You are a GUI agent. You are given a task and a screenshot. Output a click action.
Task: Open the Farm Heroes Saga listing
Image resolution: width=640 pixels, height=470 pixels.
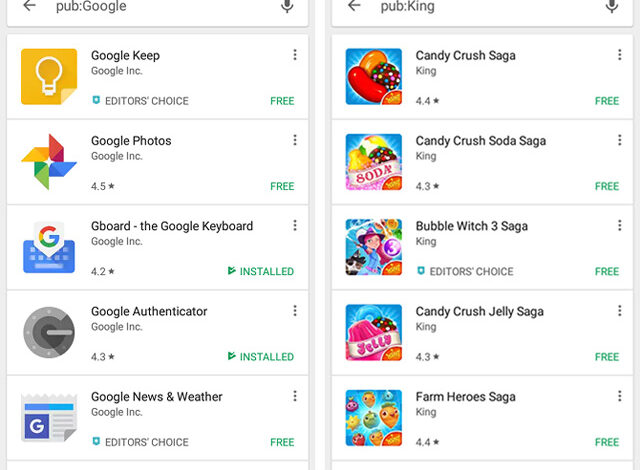click(x=465, y=396)
